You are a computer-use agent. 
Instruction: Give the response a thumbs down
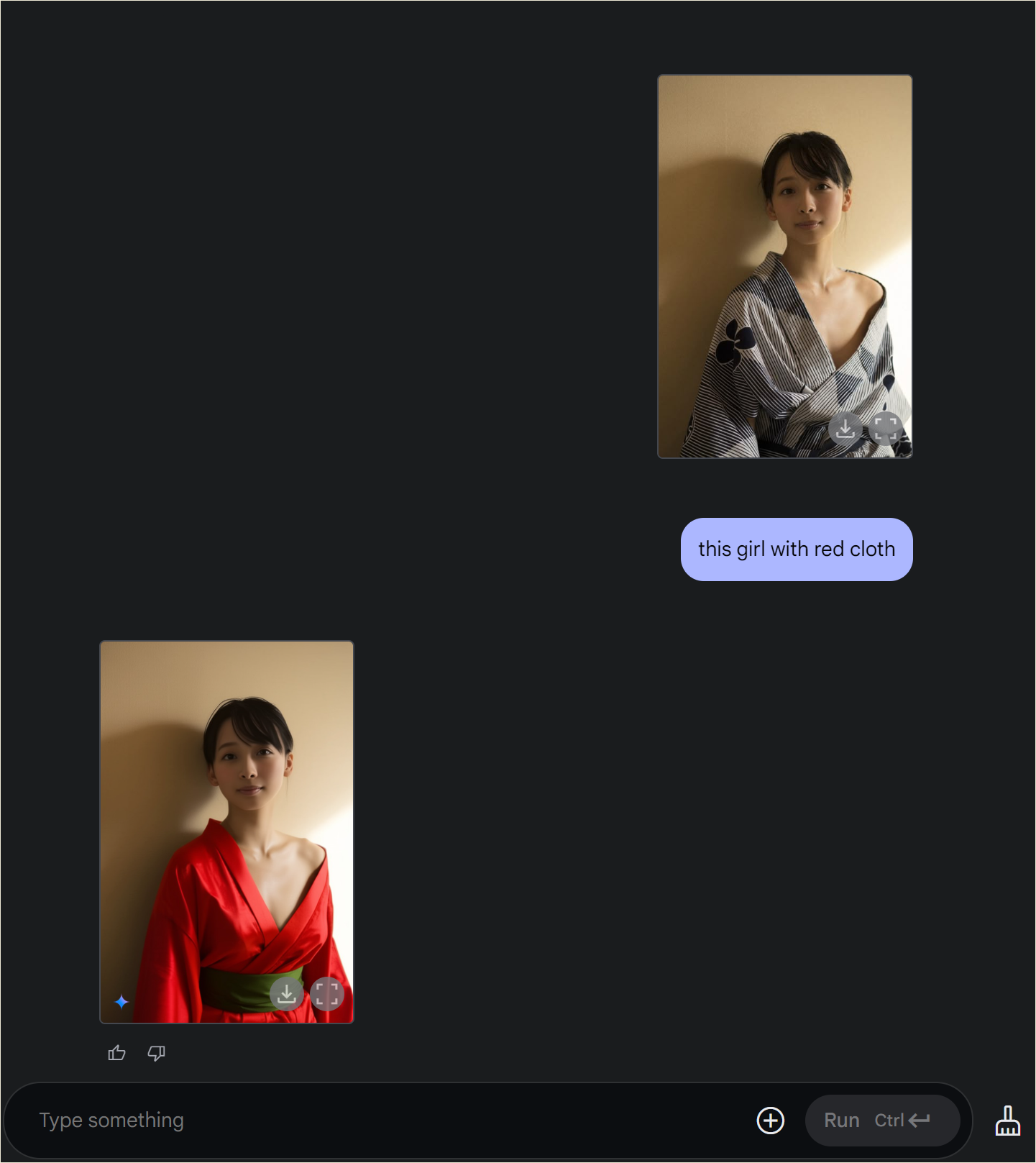pos(156,1053)
